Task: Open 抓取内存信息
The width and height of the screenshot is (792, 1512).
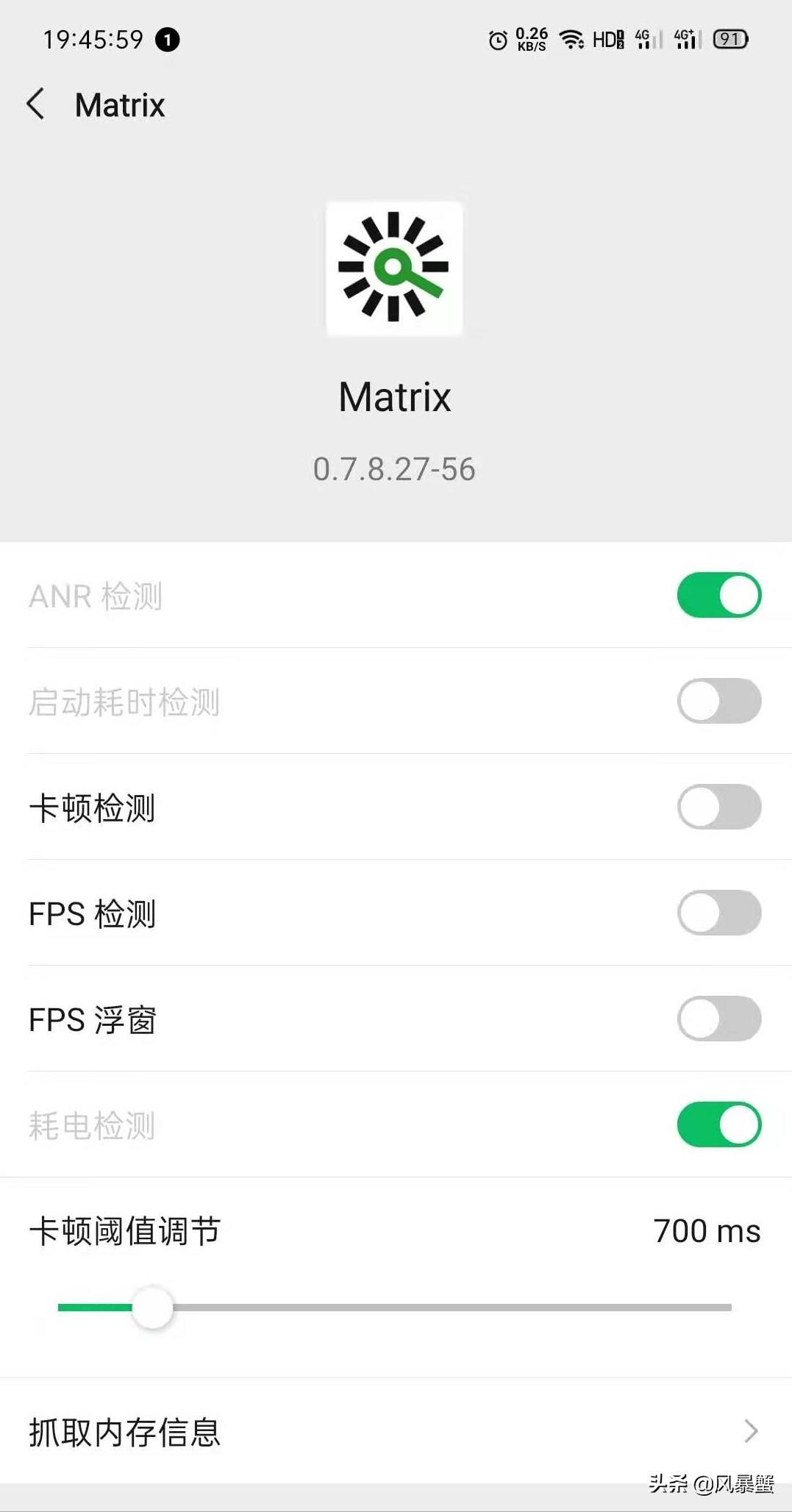Action: click(x=396, y=1431)
